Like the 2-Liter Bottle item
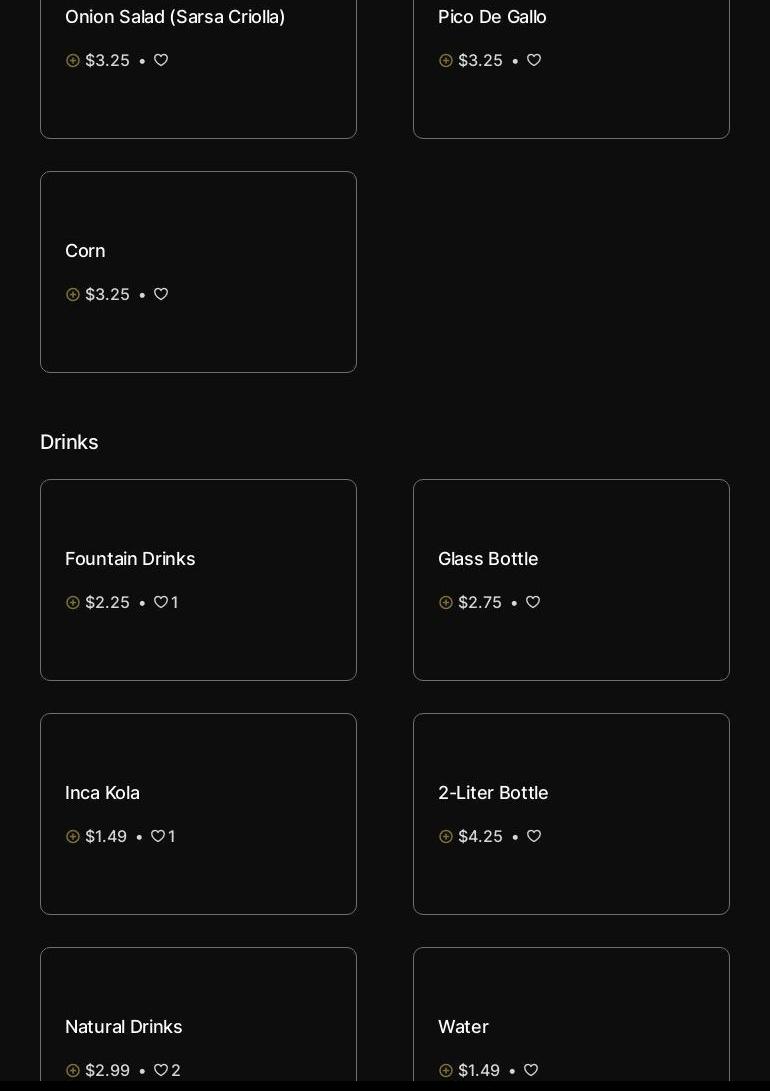Screen dimensions: 770x1091 pyautogui.click(x=534, y=836)
